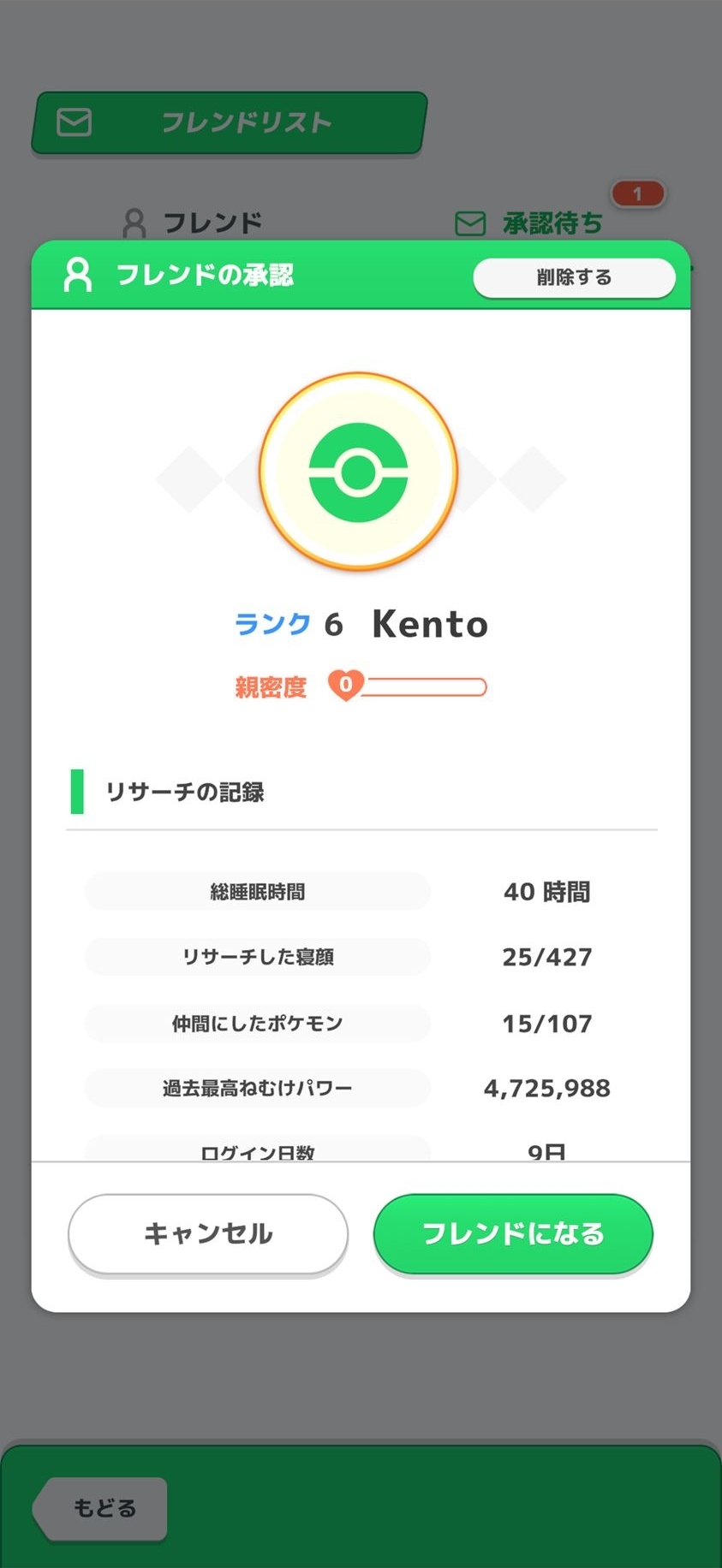Click the mail icon on フレンドリスト header
This screenshot has width=722, height=1568.
pos(72,122)
